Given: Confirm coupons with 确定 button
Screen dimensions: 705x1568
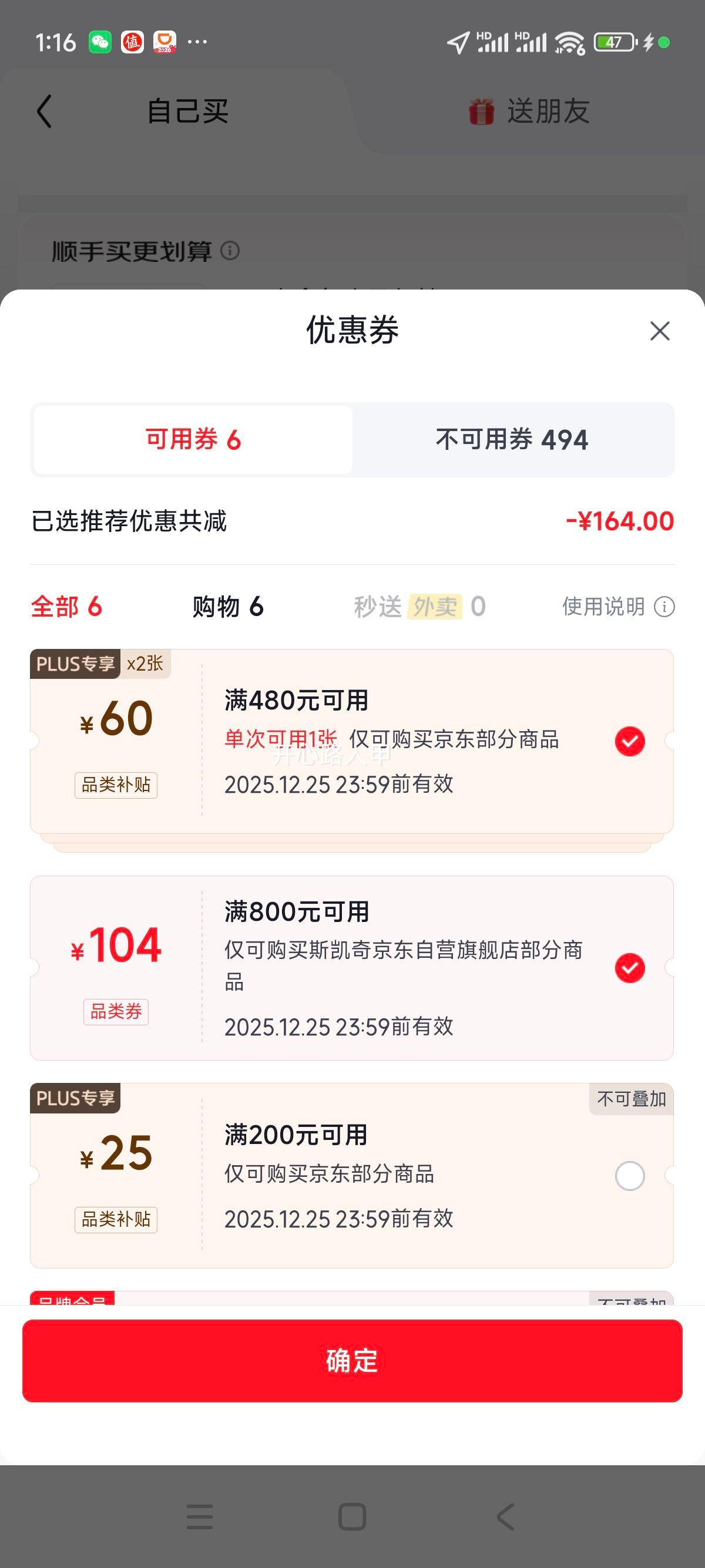Looking at the screenshot, I should (352, 1361).
